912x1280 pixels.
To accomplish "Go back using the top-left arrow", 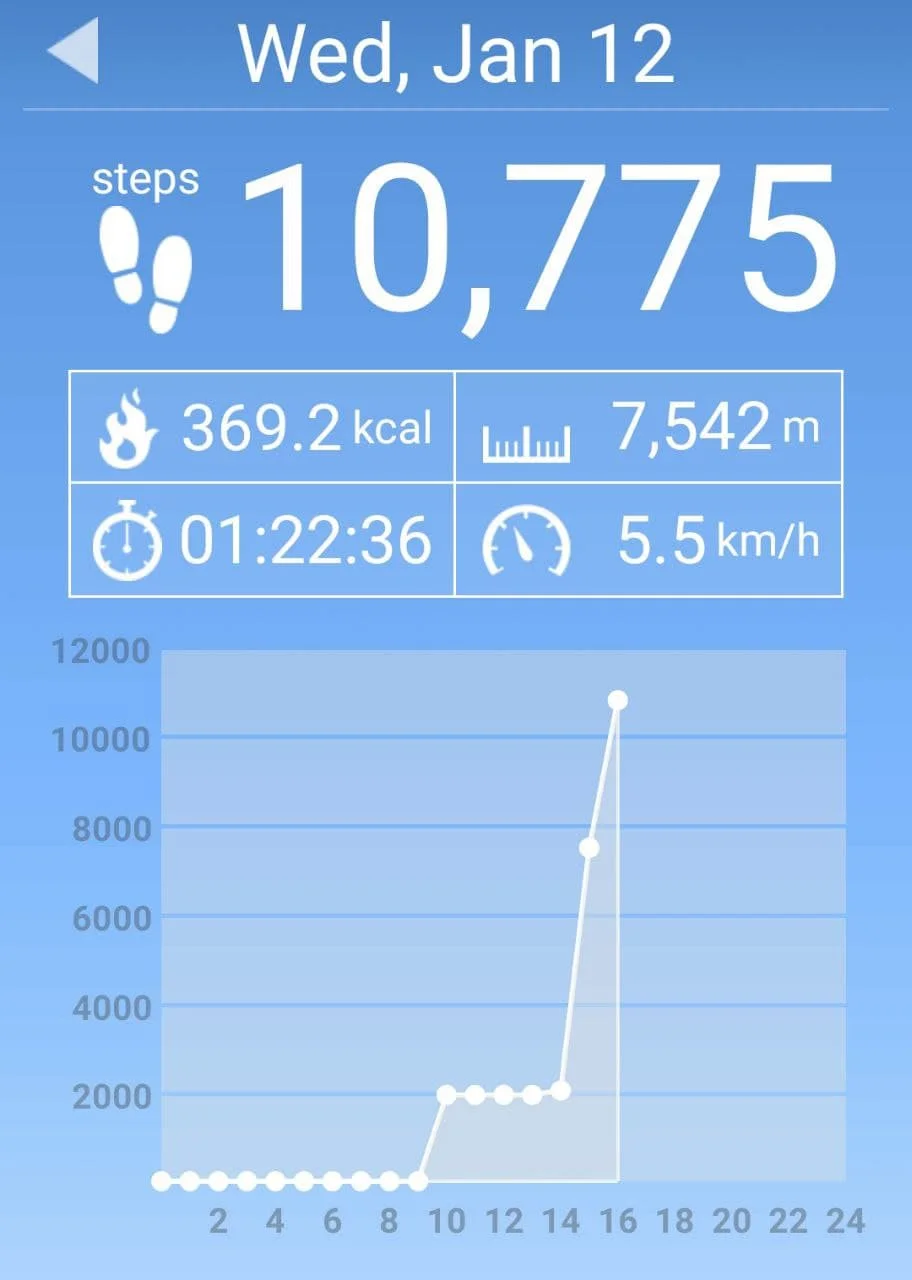I will 75,52.
